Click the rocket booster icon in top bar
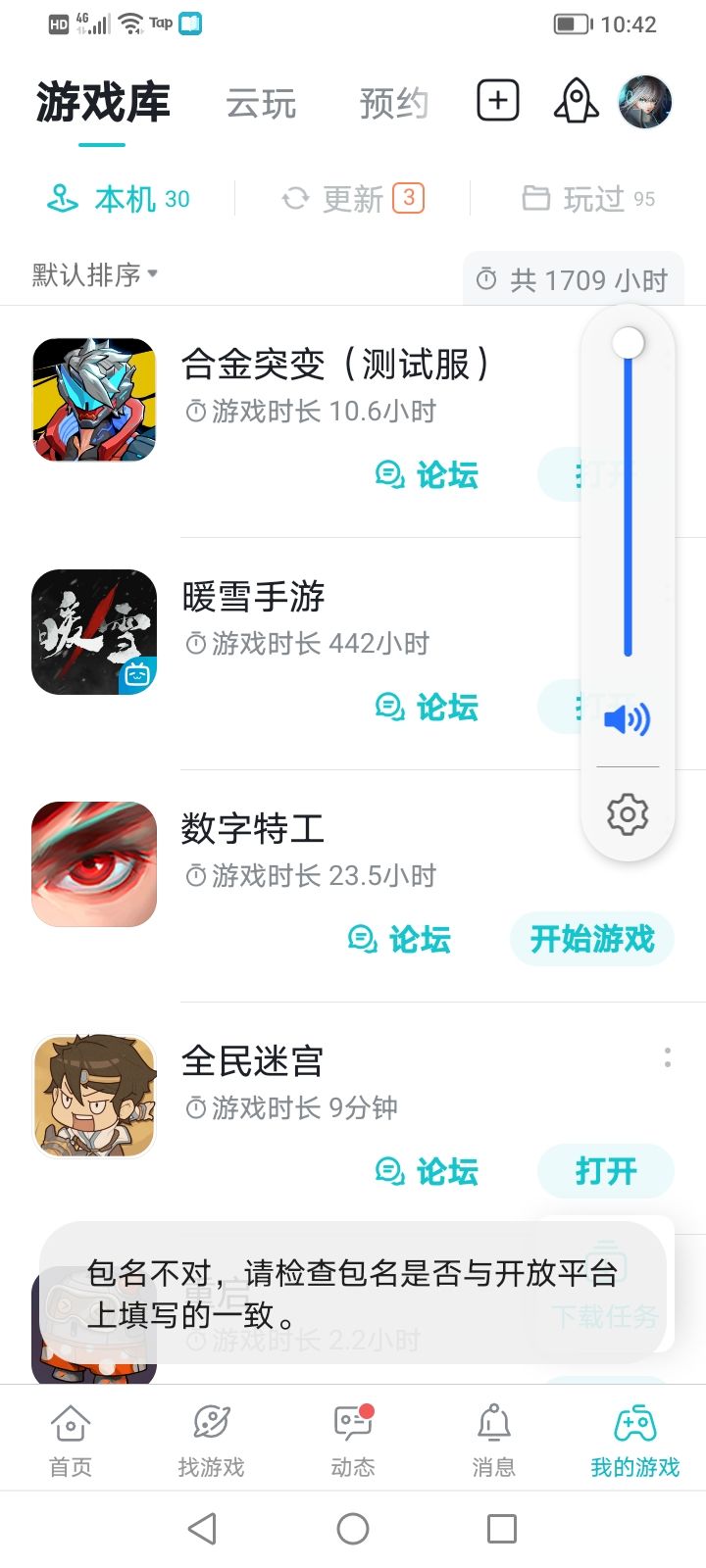 tap(575, 100)
